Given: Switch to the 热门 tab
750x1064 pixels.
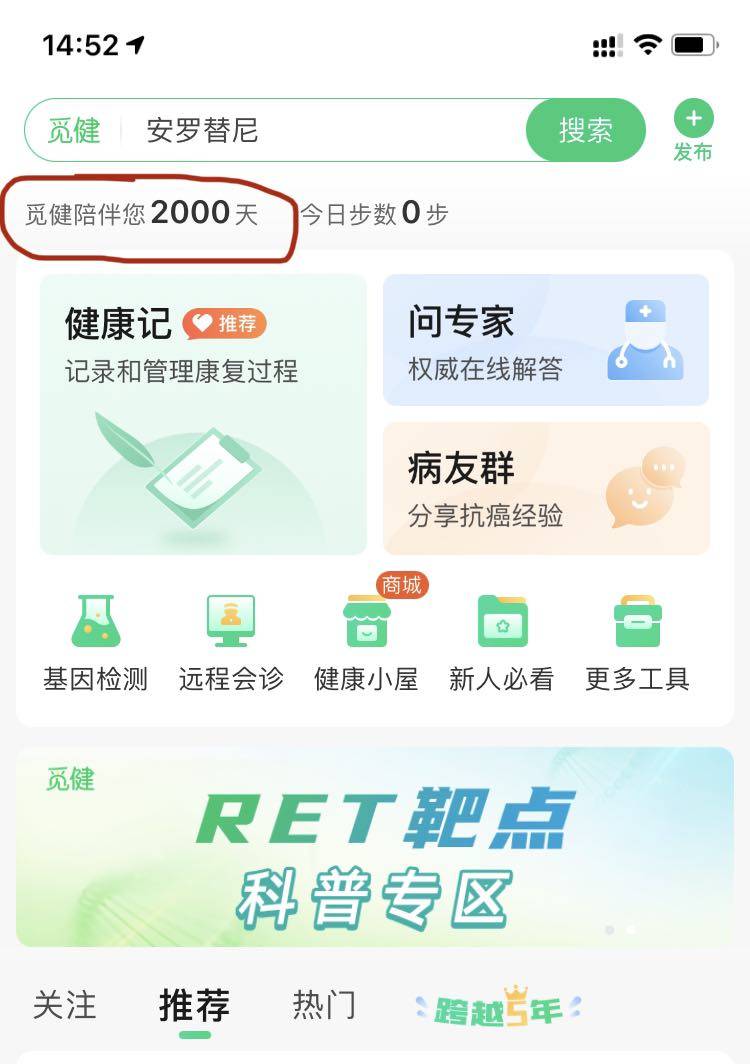Looking at the screenshot, I should coord(324,1005).
